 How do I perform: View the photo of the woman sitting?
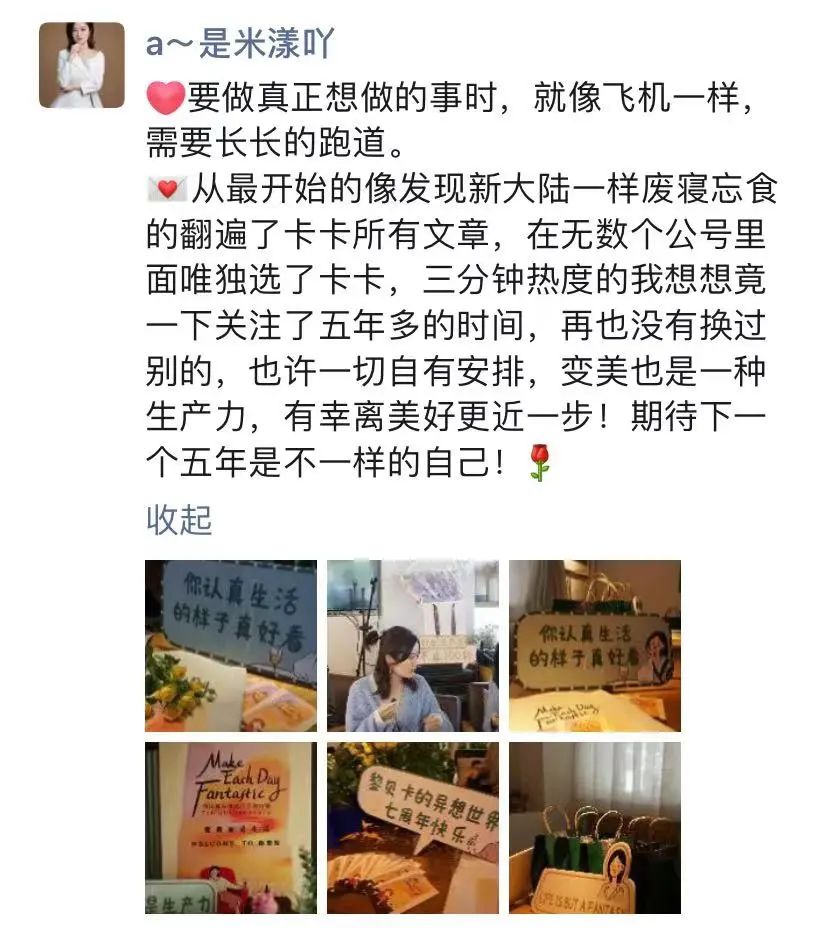[412, 645]
